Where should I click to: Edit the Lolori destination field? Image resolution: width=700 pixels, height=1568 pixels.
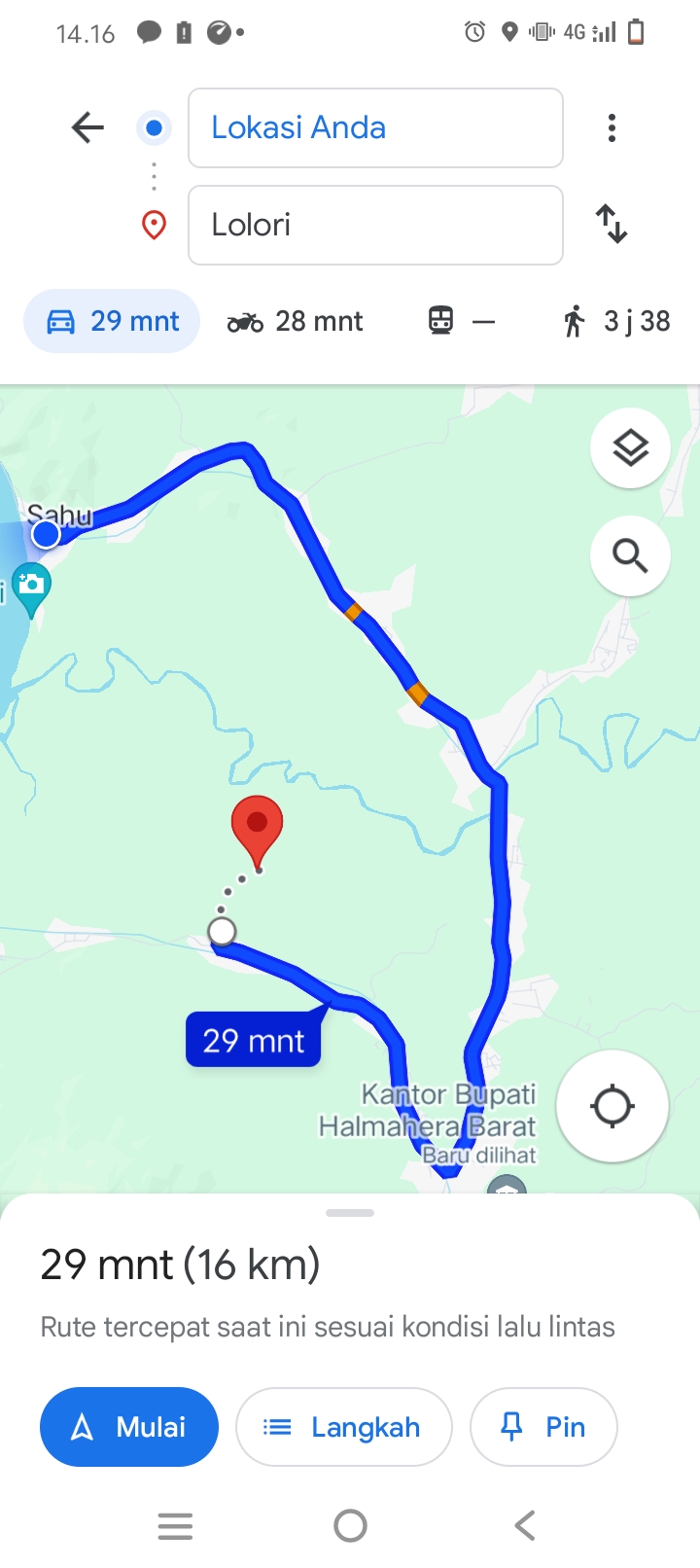click(375, 225)
